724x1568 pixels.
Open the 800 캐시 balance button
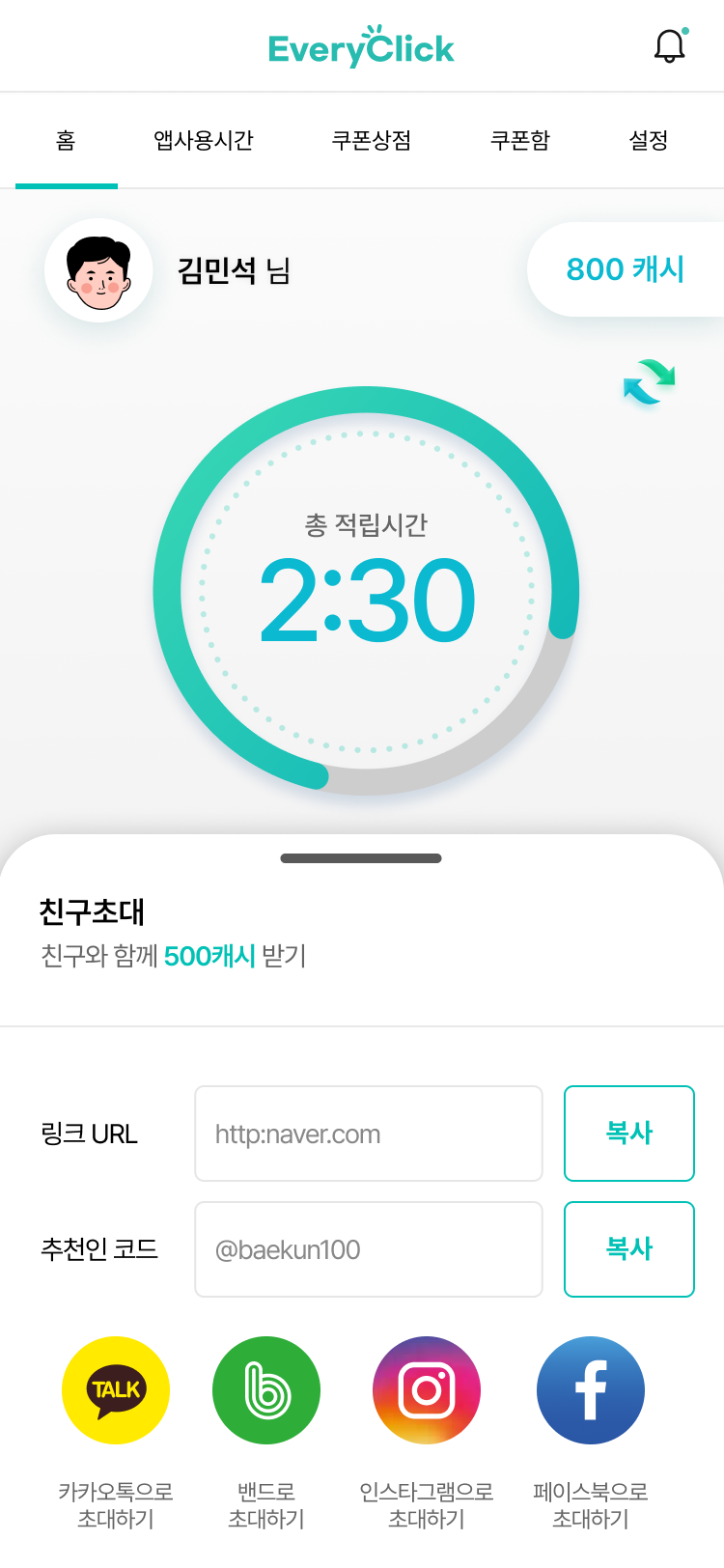point(626,269)
